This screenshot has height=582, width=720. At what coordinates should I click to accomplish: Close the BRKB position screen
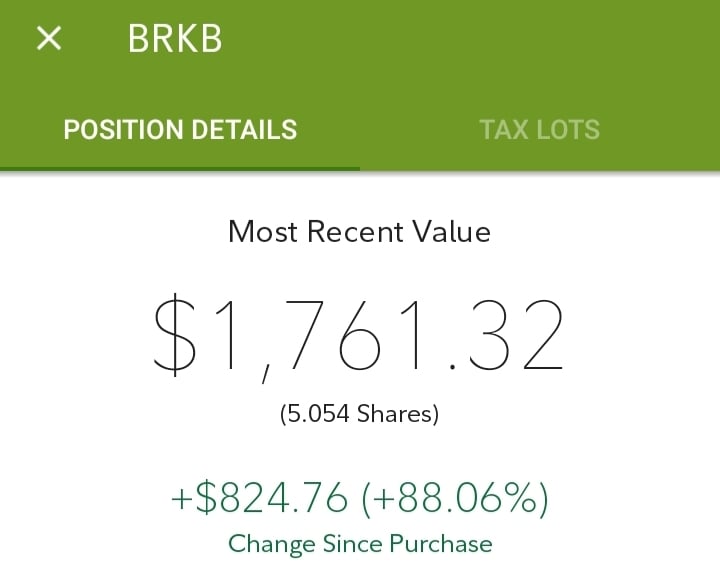49,39
